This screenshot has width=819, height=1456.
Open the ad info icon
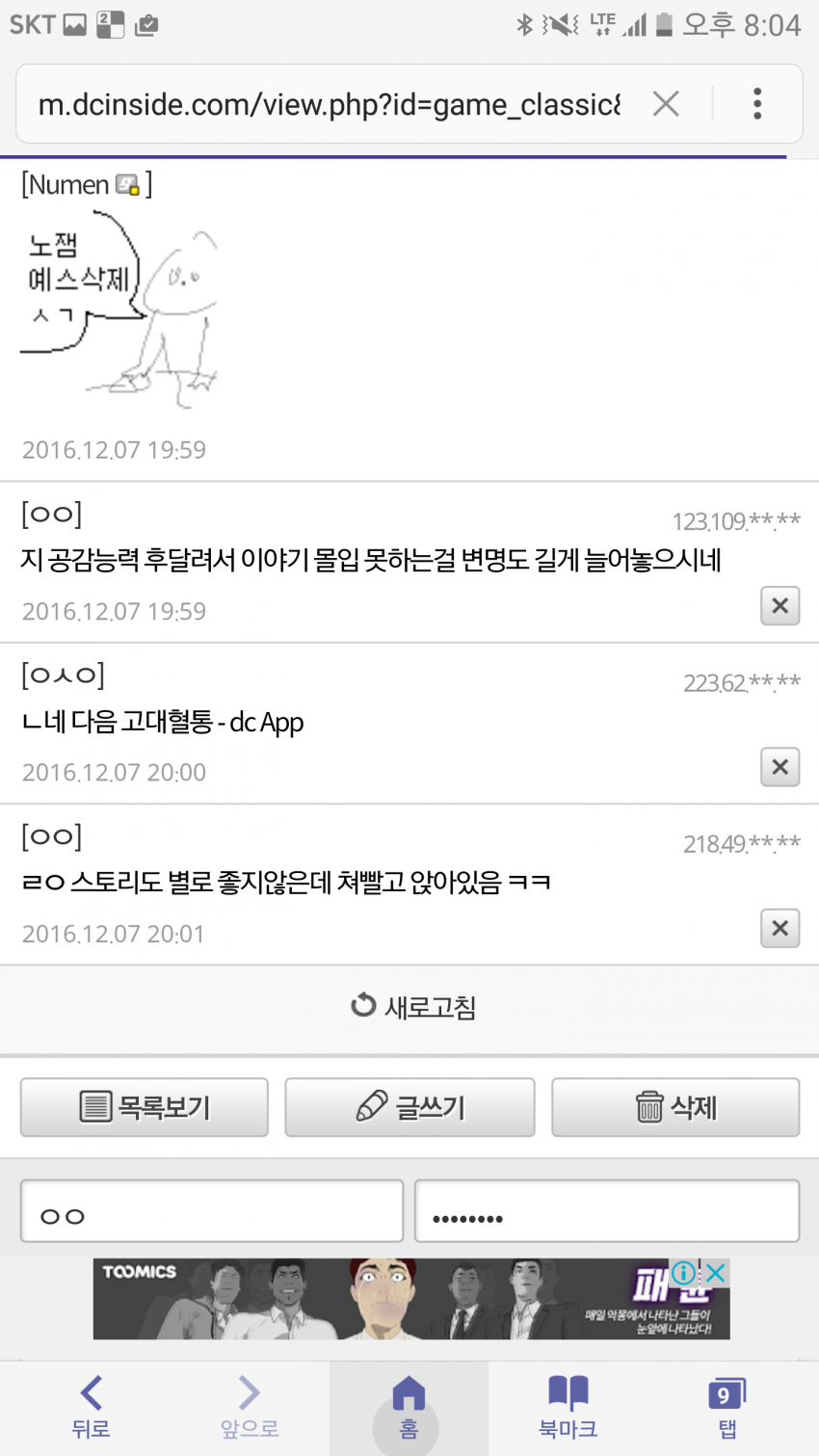[684, 1273]
